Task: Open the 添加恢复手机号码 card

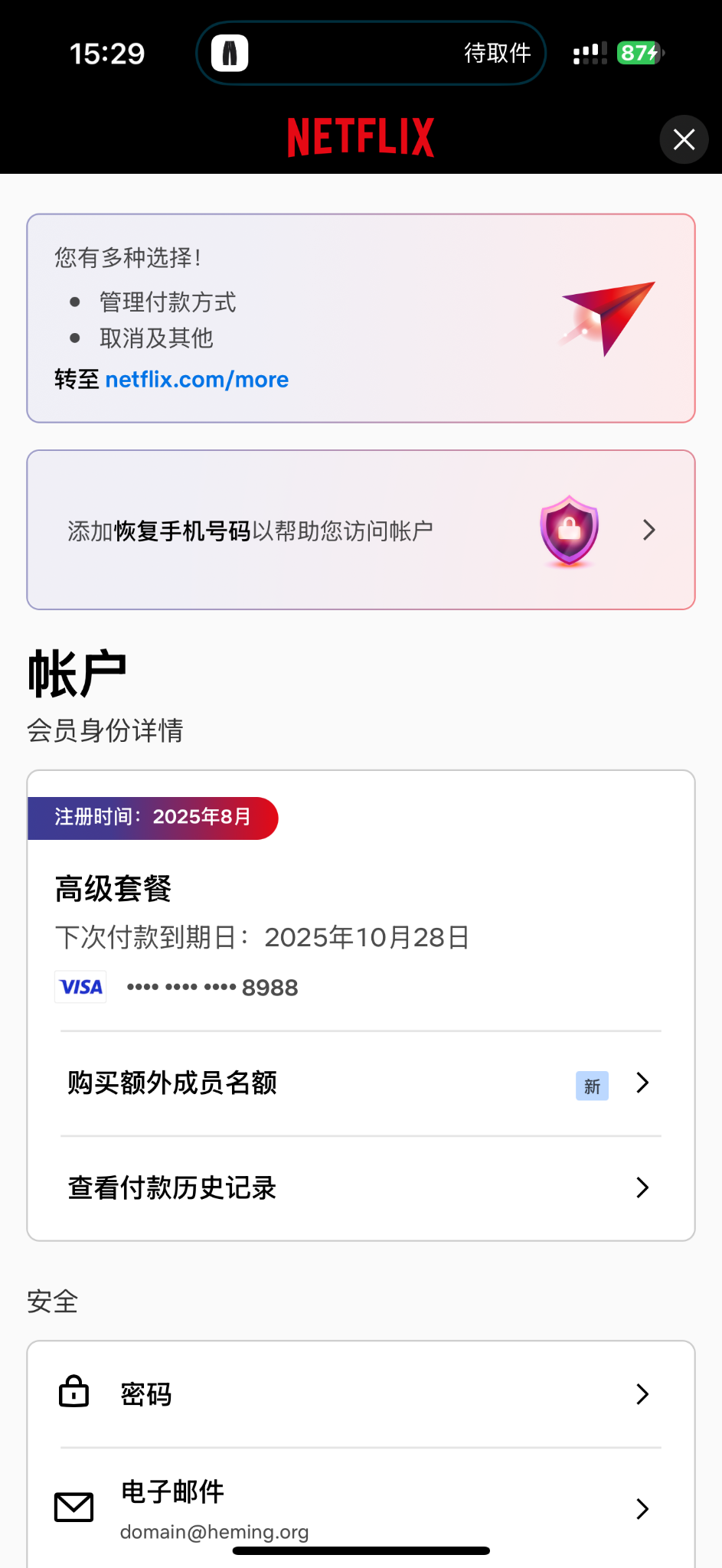Action: coord(361,530)
